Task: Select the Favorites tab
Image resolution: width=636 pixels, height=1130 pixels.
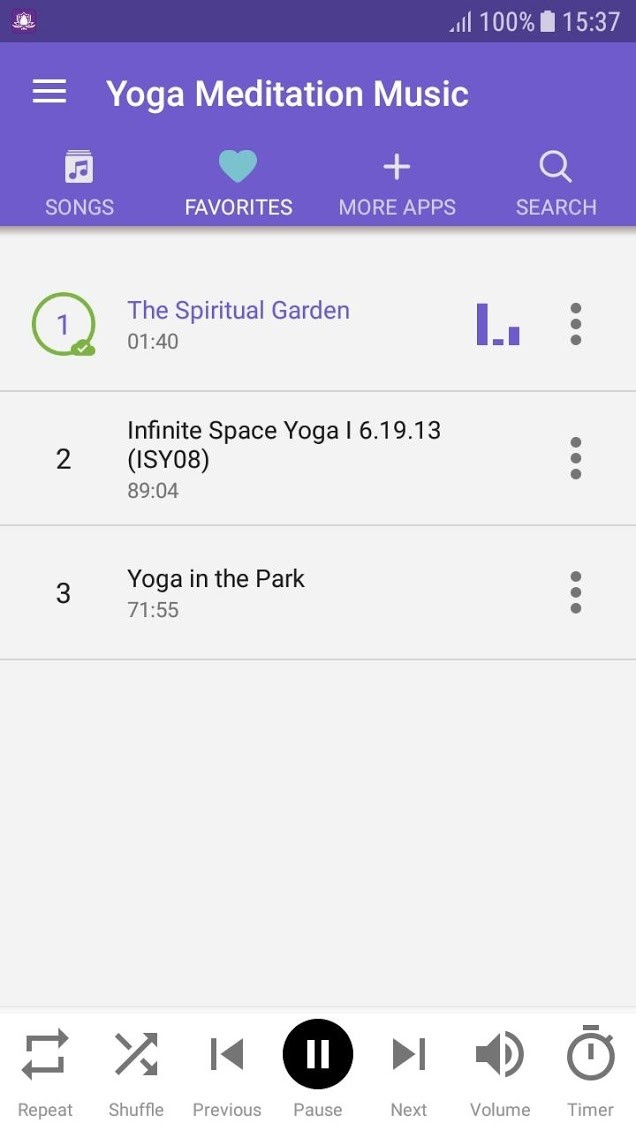Action: click(238, 183)
